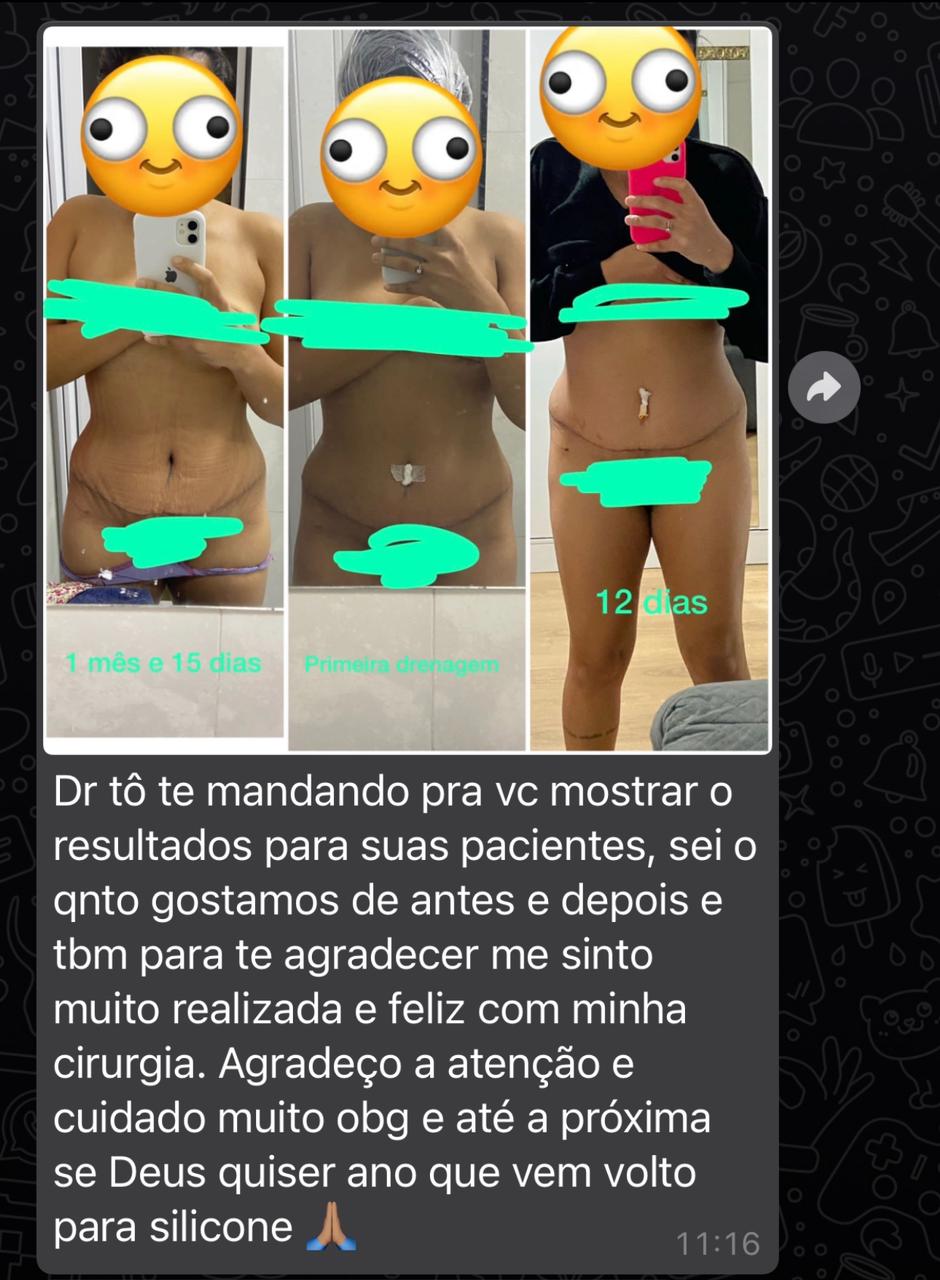The image size is (940, 1280).
Task: Open the before-and-after photo in the message
Action: (407, 390)
